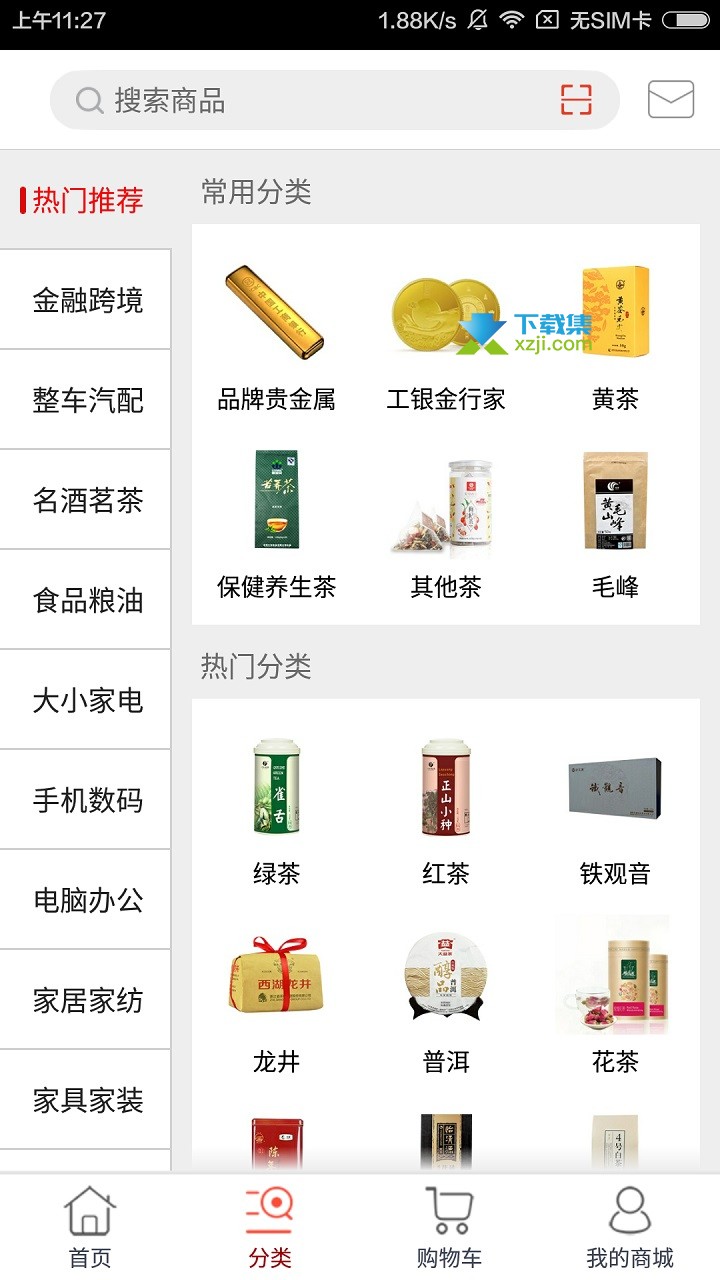The width and height of the screenshot is (720, 1280).
Task: Open the 品牌贵金属 tile
Action: 276,337
